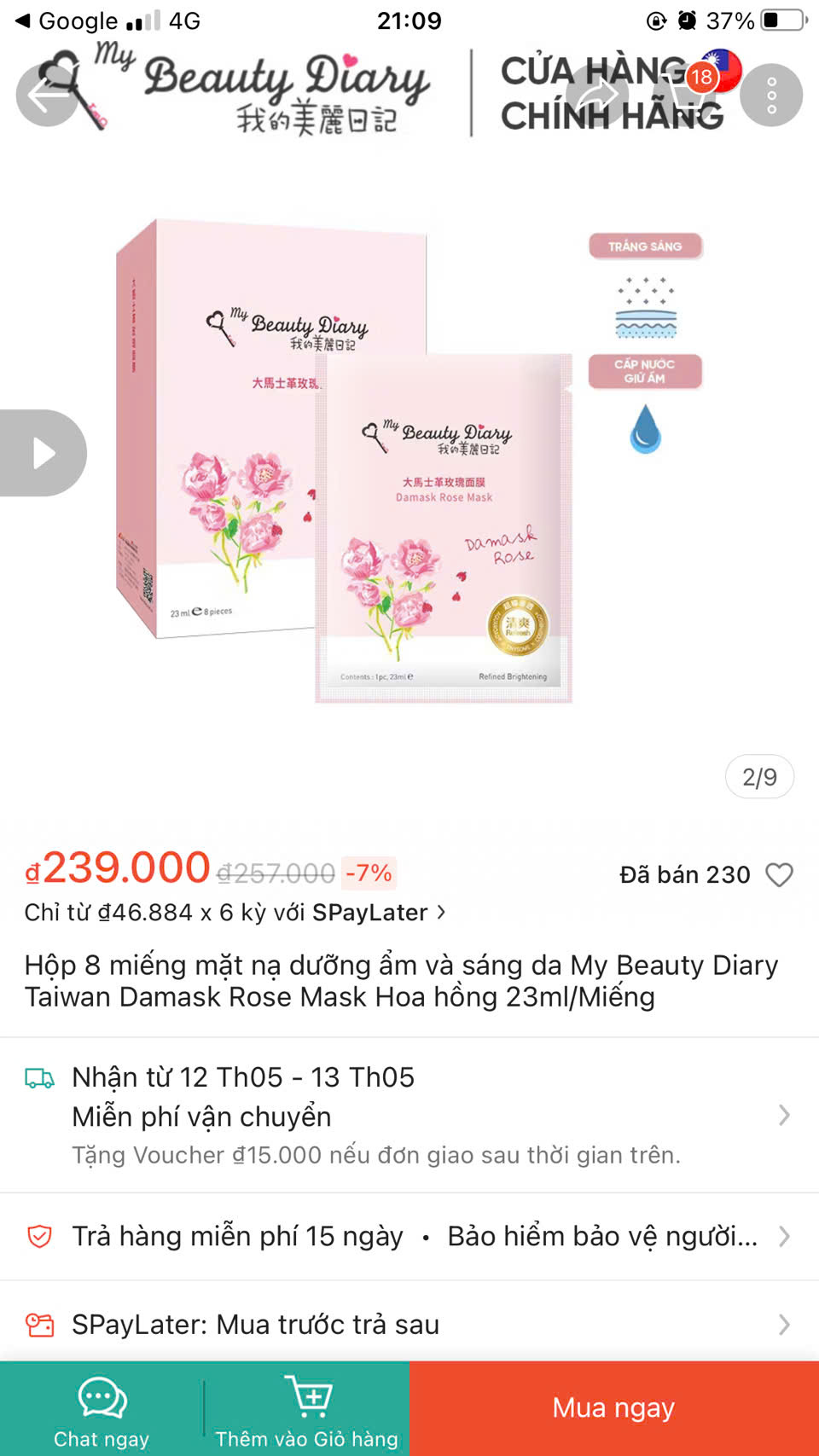Go back using the arrow icon

(47, 96)
